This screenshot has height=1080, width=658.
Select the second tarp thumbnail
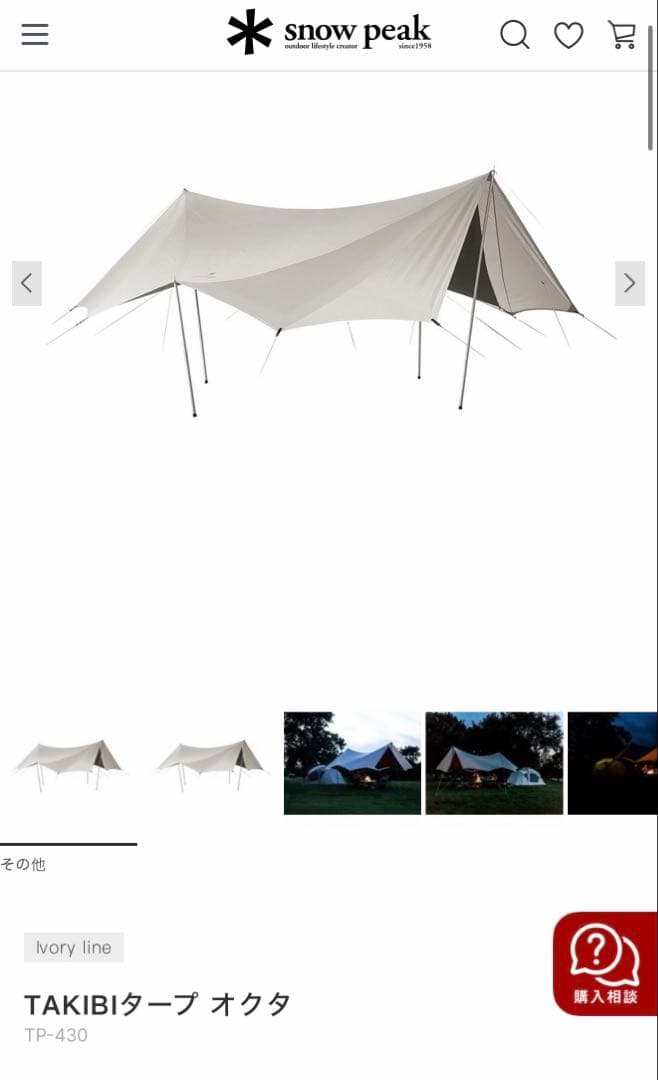pos(210,763)
